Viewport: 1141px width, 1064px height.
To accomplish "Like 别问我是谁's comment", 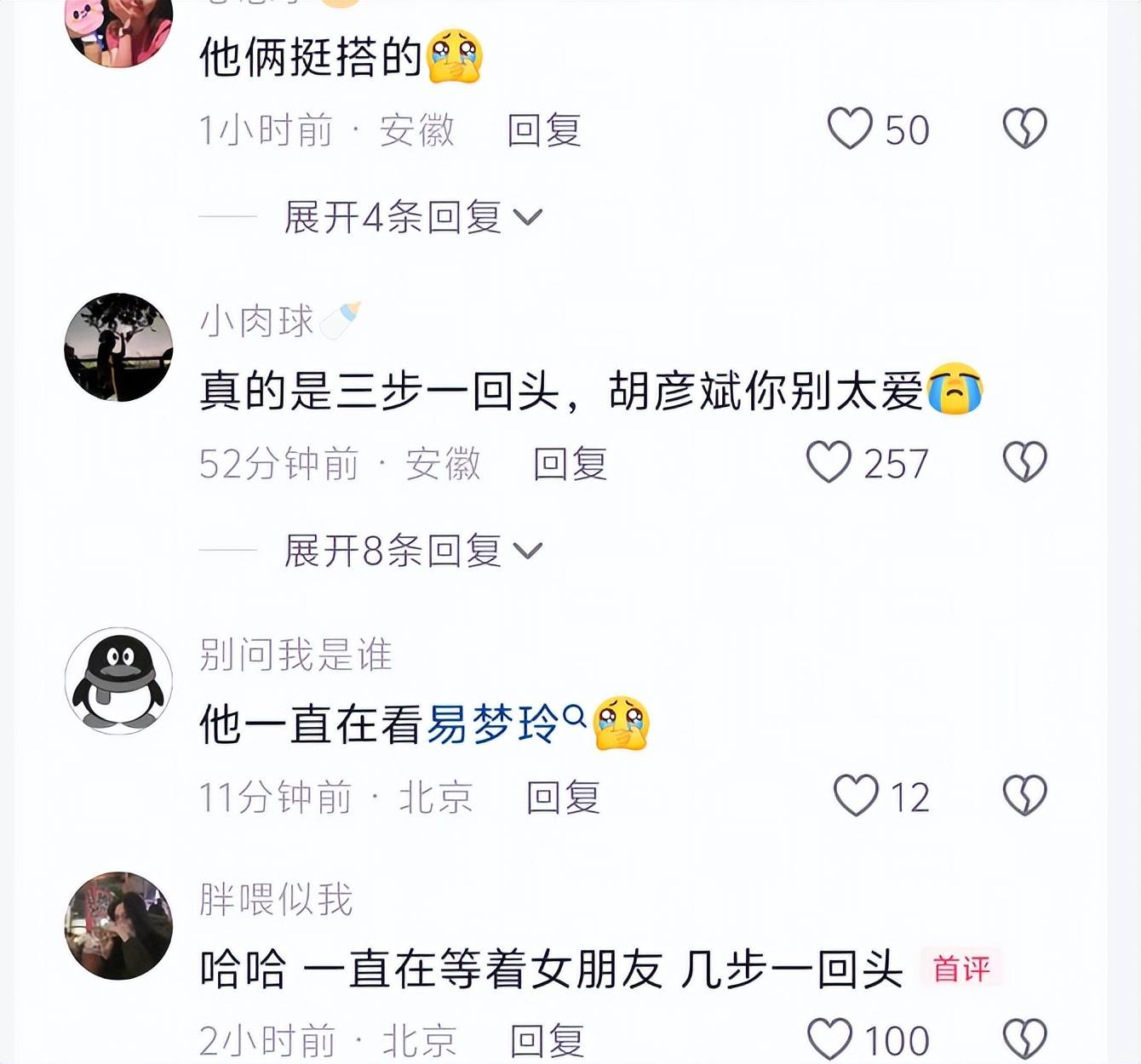I will [855, 797].
